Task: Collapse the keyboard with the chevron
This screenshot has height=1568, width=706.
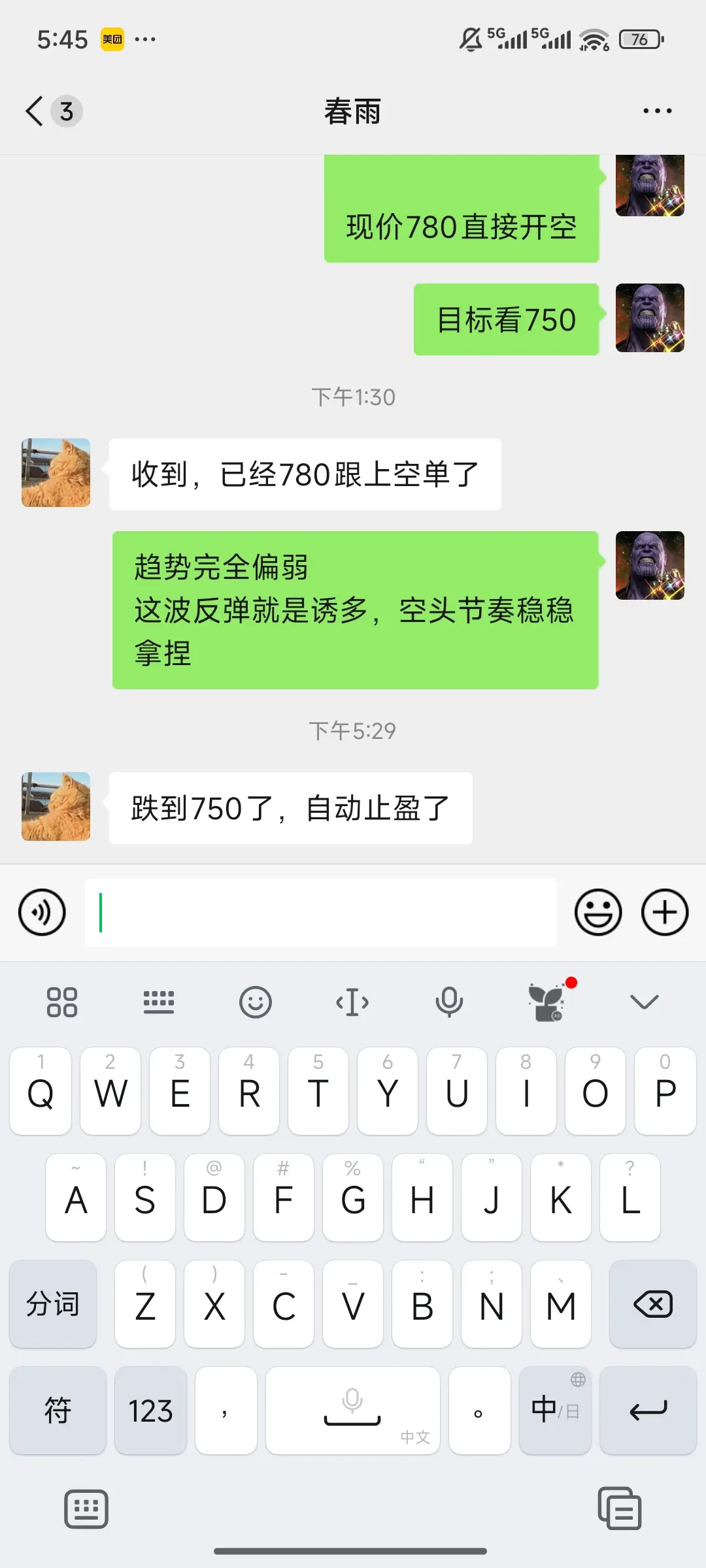Action: [x=644, y=1002]
